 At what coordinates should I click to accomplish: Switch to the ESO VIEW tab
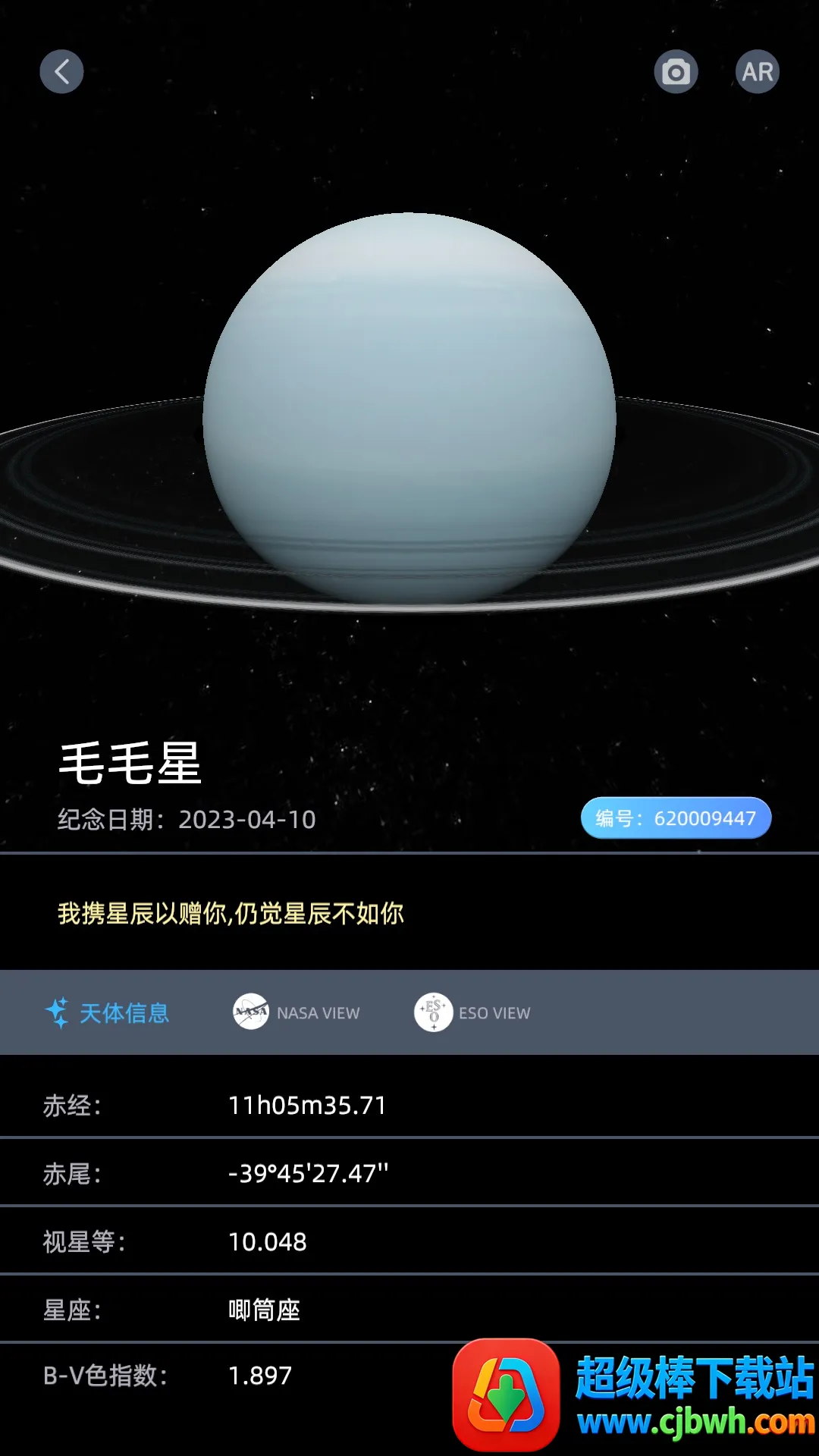pyautogui.click(x=472, y=1012)
